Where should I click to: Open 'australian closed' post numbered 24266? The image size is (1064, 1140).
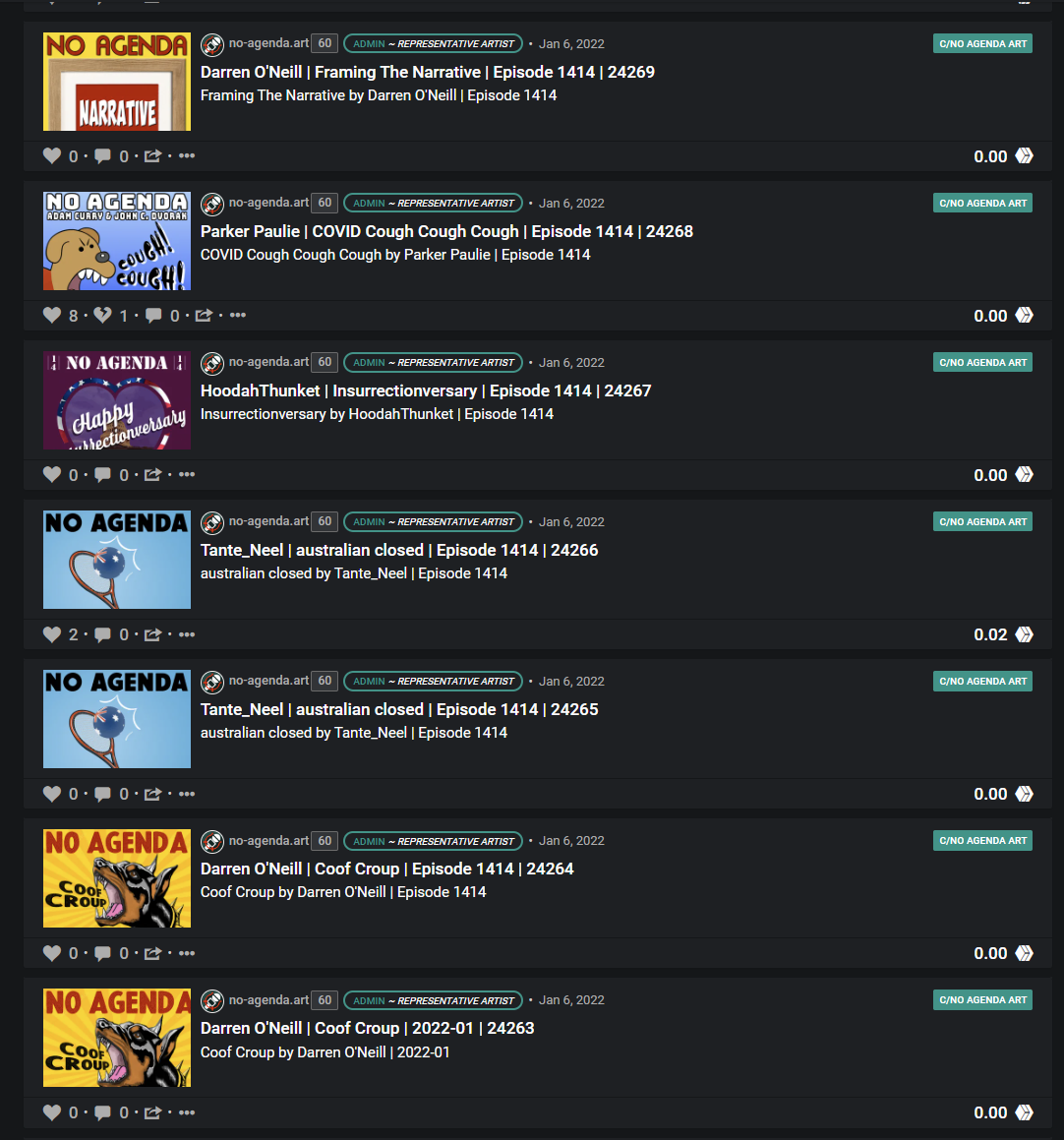(399, 550)
